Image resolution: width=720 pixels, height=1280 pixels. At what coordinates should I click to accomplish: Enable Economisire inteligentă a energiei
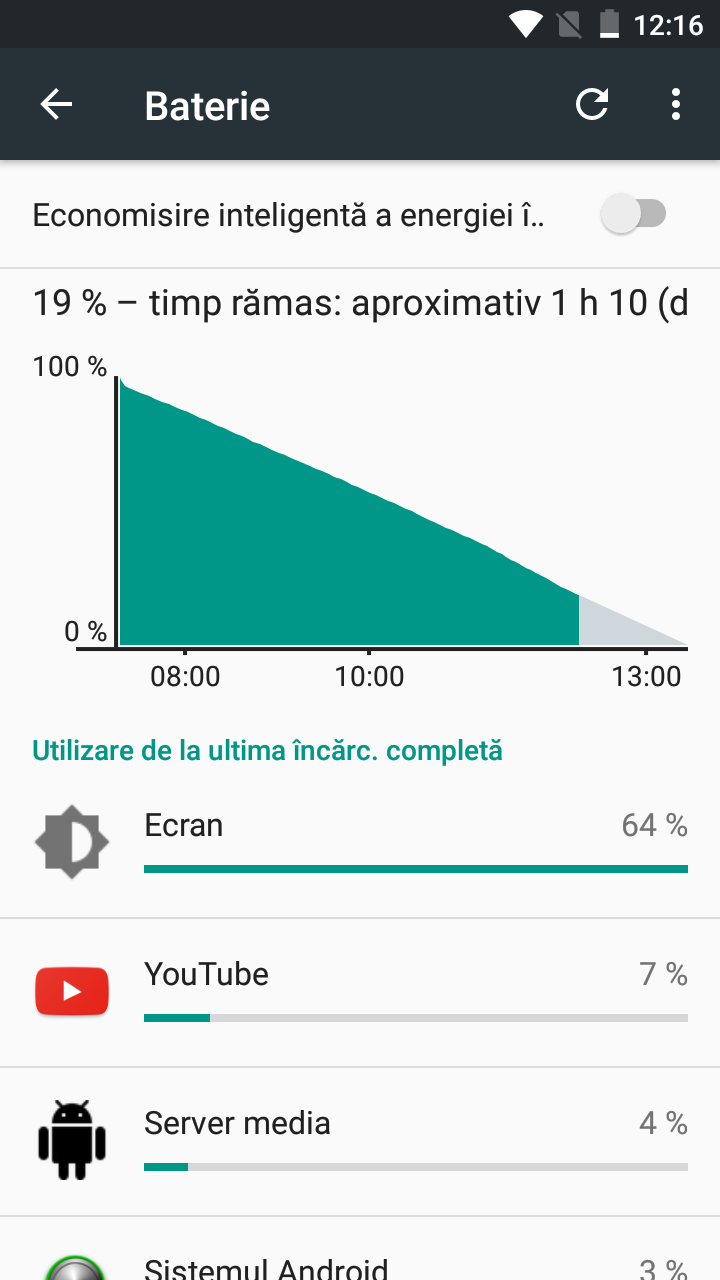point(634,214)
